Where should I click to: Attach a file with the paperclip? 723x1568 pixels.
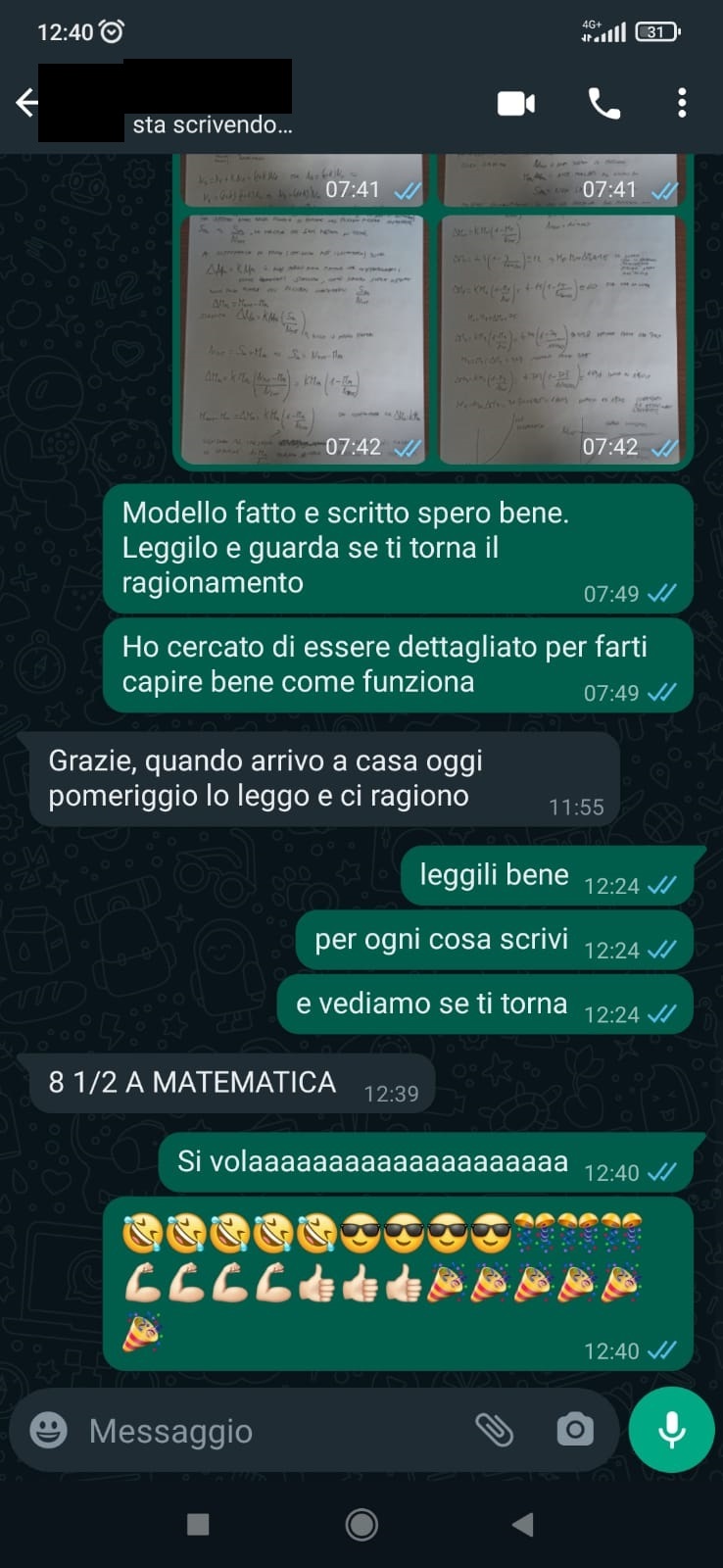495,1431
